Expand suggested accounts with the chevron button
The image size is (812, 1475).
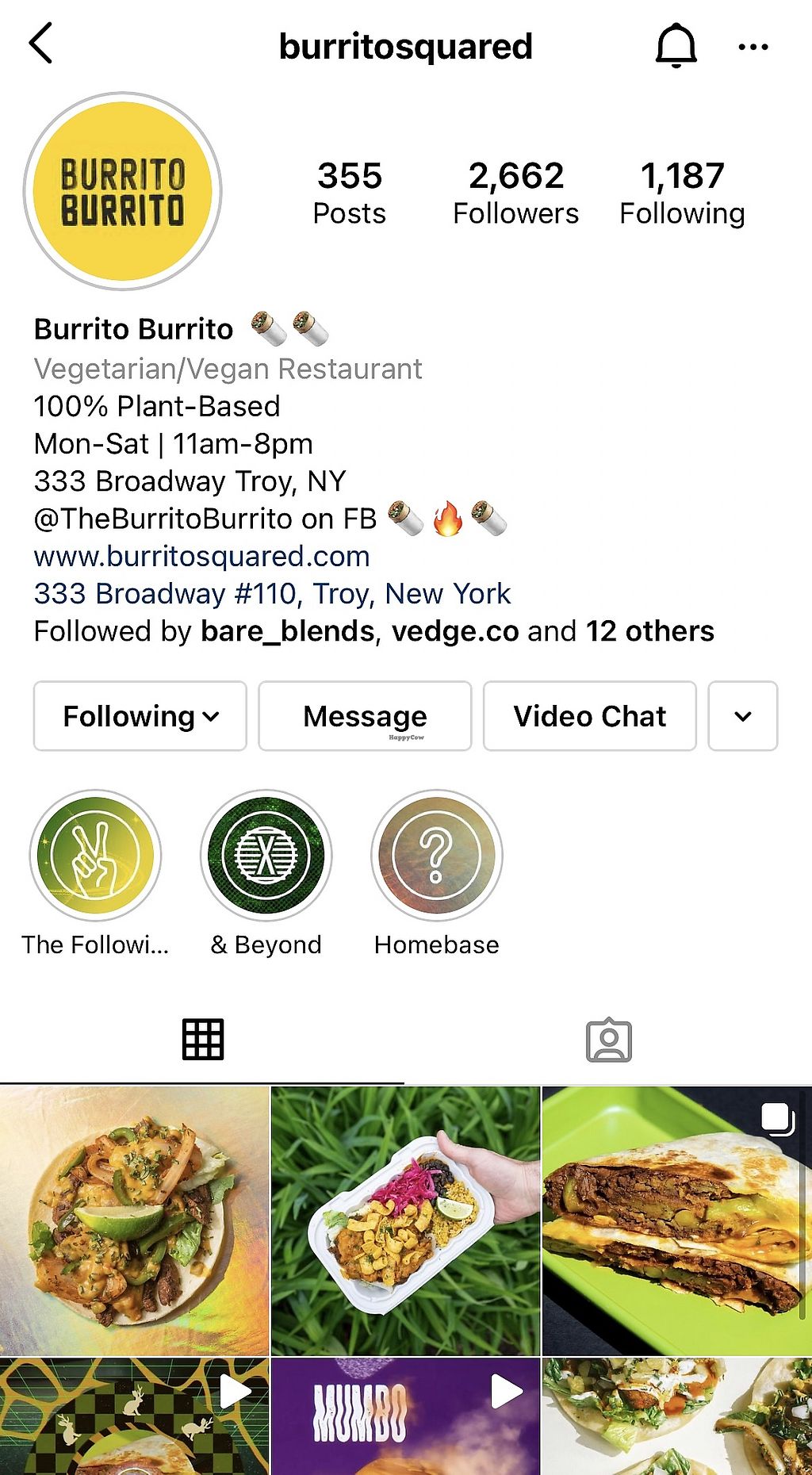coord(742,716)
